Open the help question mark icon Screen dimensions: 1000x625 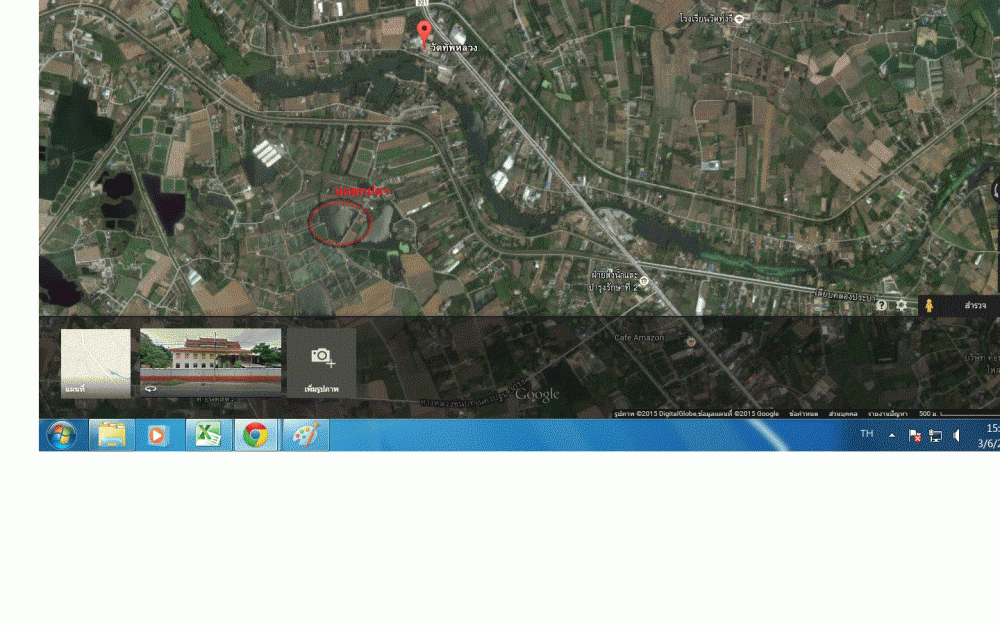tap(881, 306)
